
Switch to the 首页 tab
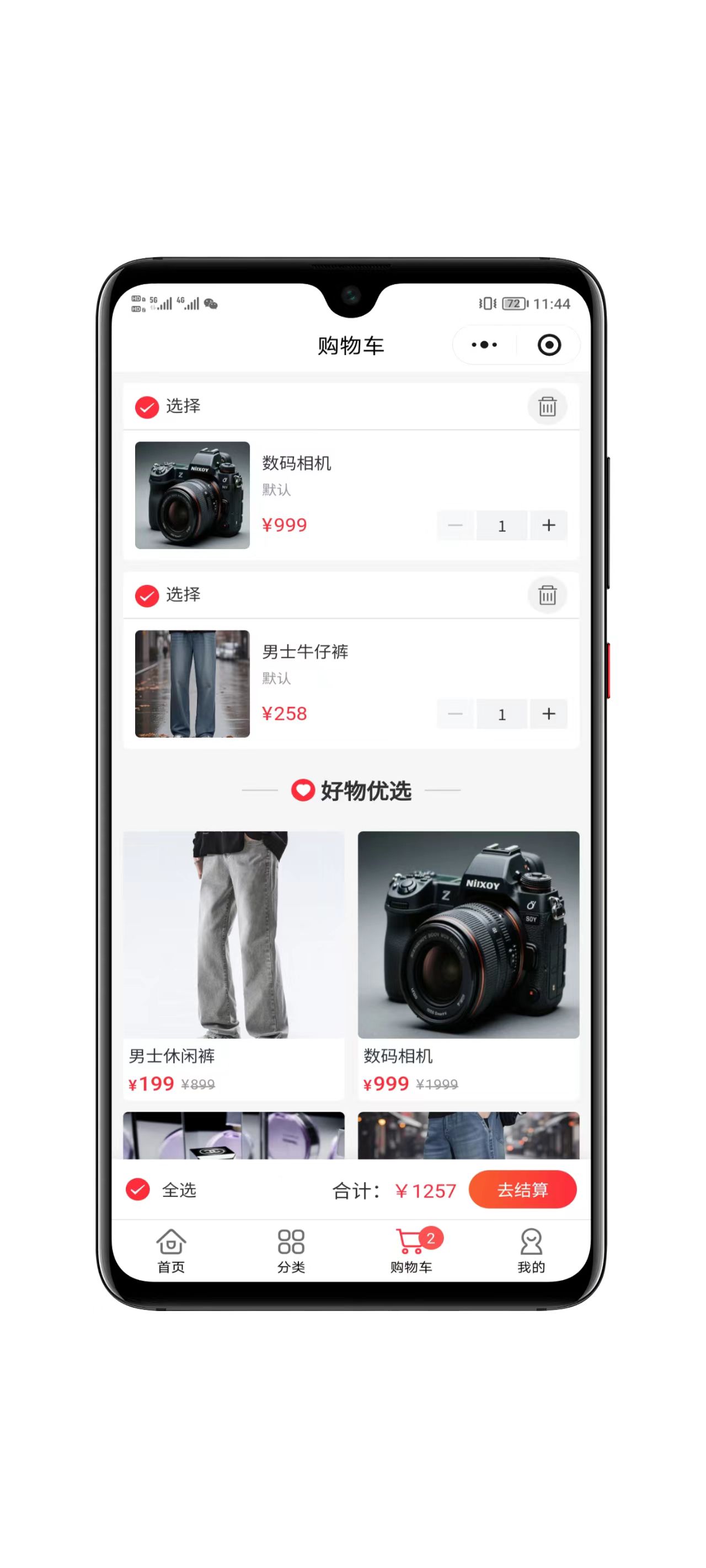click(171, 1250)
